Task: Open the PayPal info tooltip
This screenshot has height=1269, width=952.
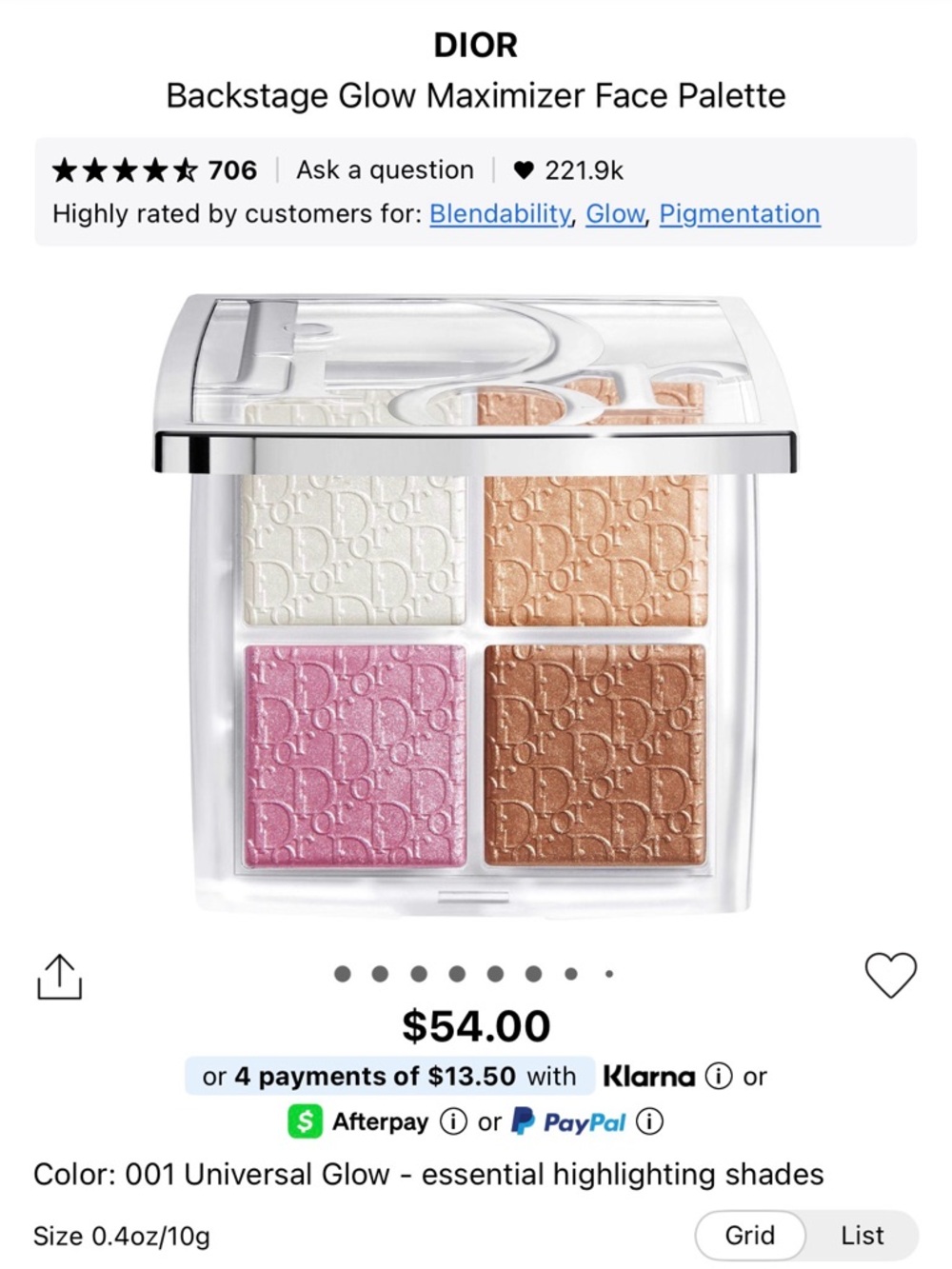Action: tap(651, 1120)
